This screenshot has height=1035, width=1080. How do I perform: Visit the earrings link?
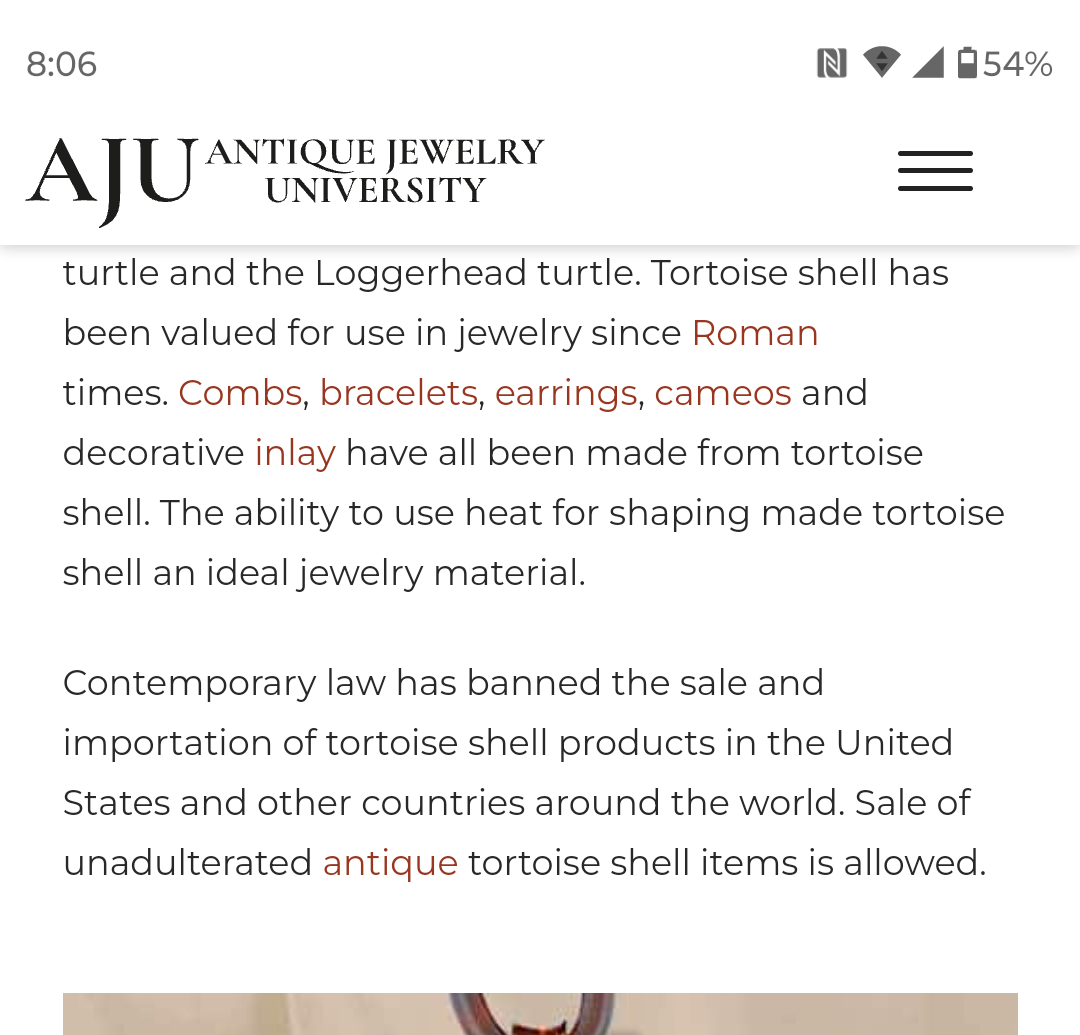(x=565, y=393)
